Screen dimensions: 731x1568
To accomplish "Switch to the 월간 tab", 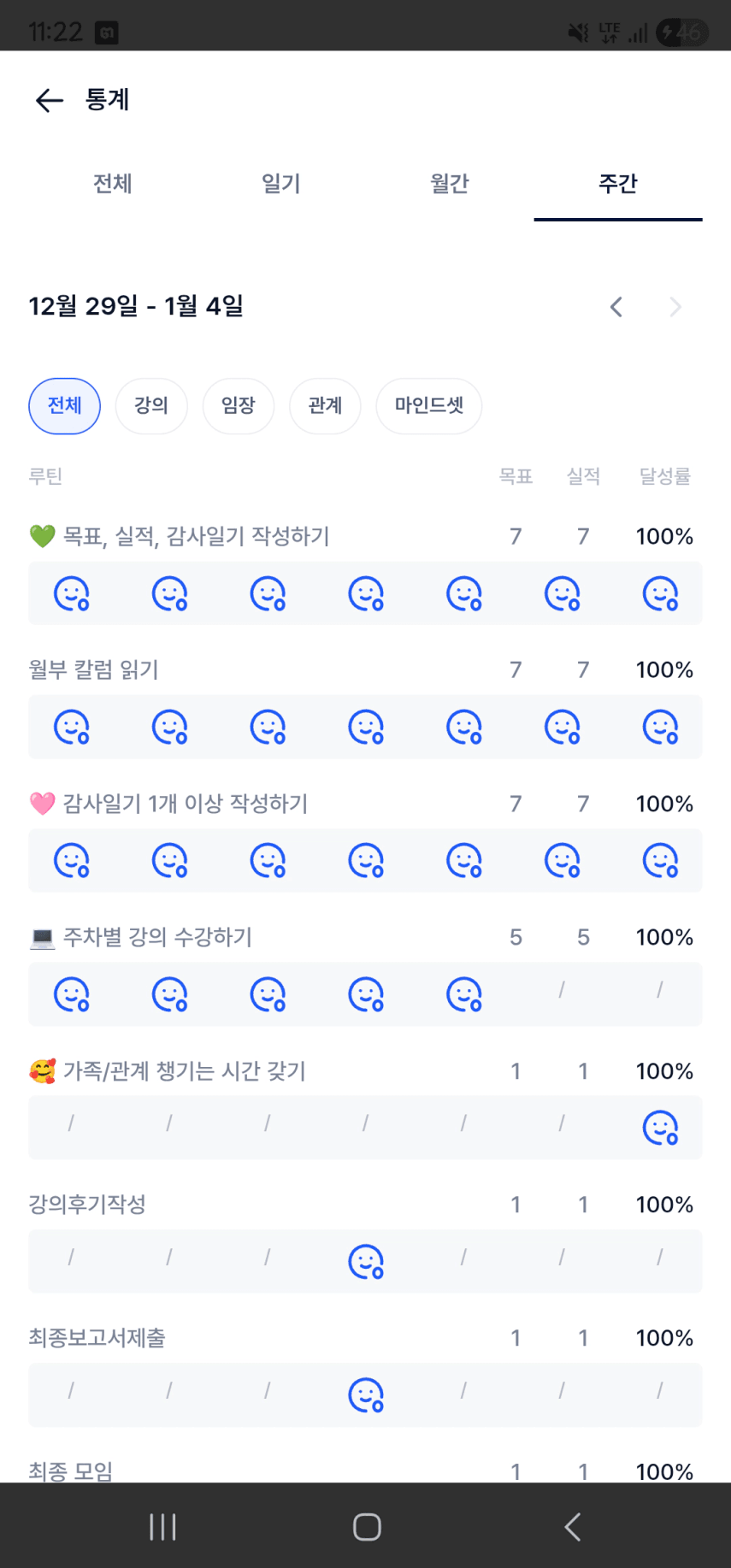I will (x=449, y=184).
